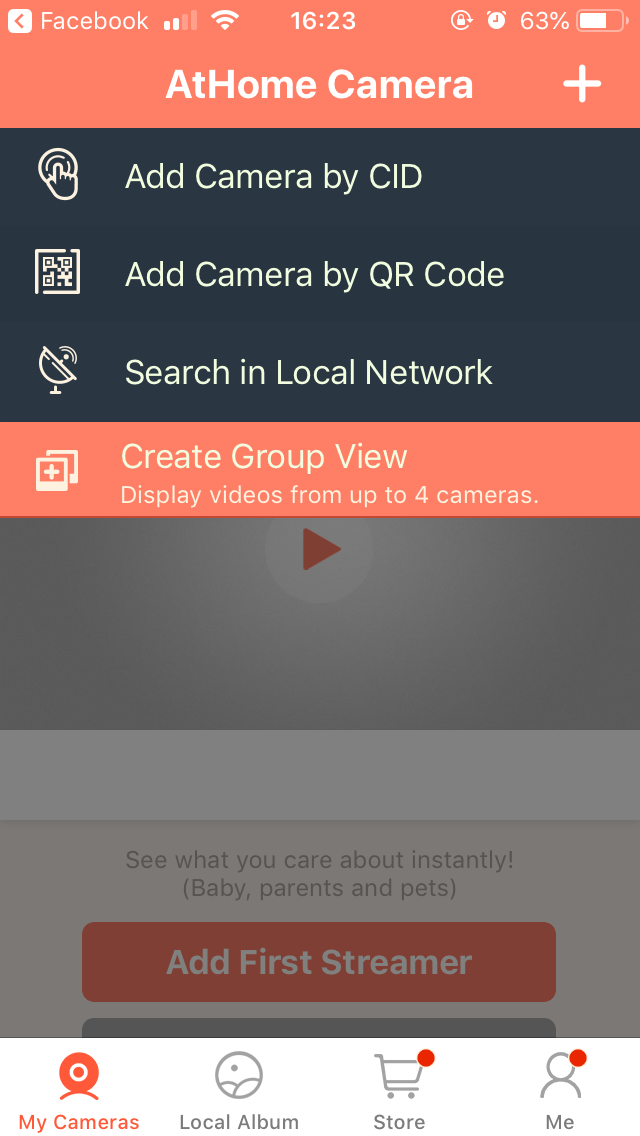This screenshot has width=640, height=1136.
Task: Switch to the My Cameras tab
Action: [79, 1090]
